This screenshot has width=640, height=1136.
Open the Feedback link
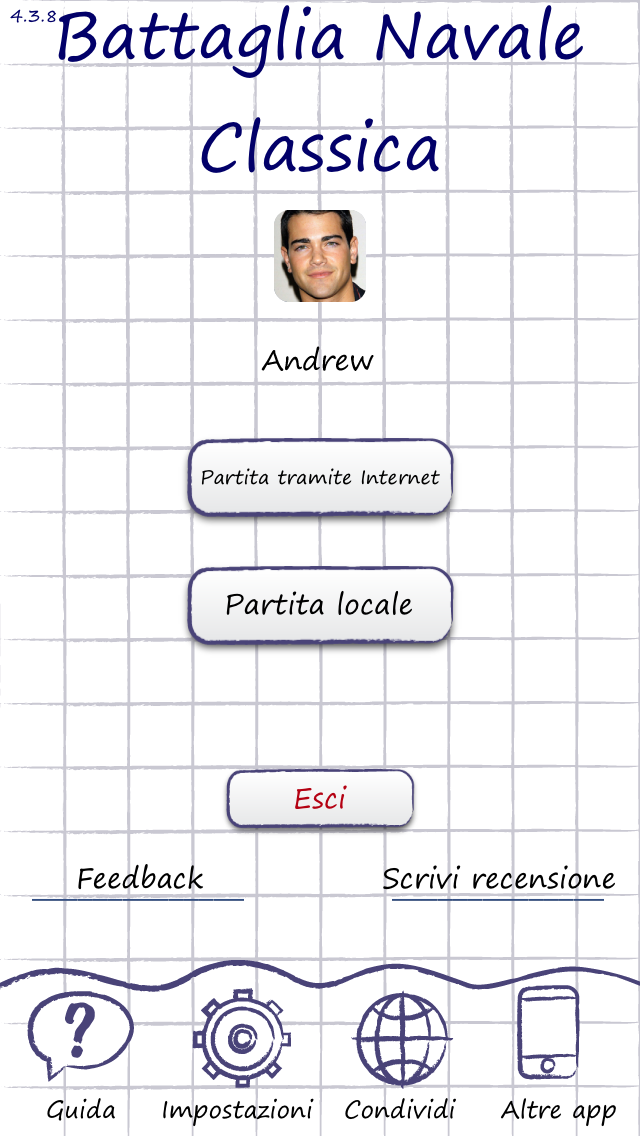pos(140,879)
